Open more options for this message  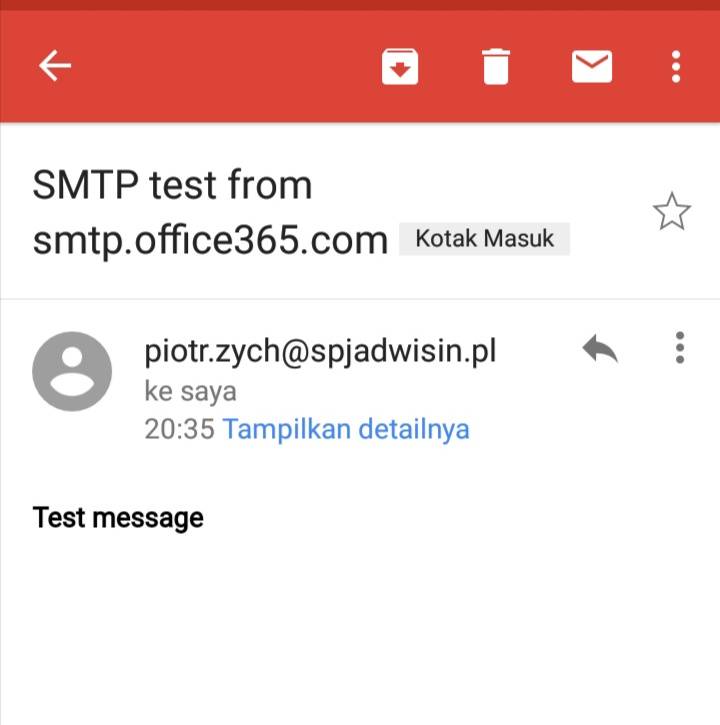point(680,347)
